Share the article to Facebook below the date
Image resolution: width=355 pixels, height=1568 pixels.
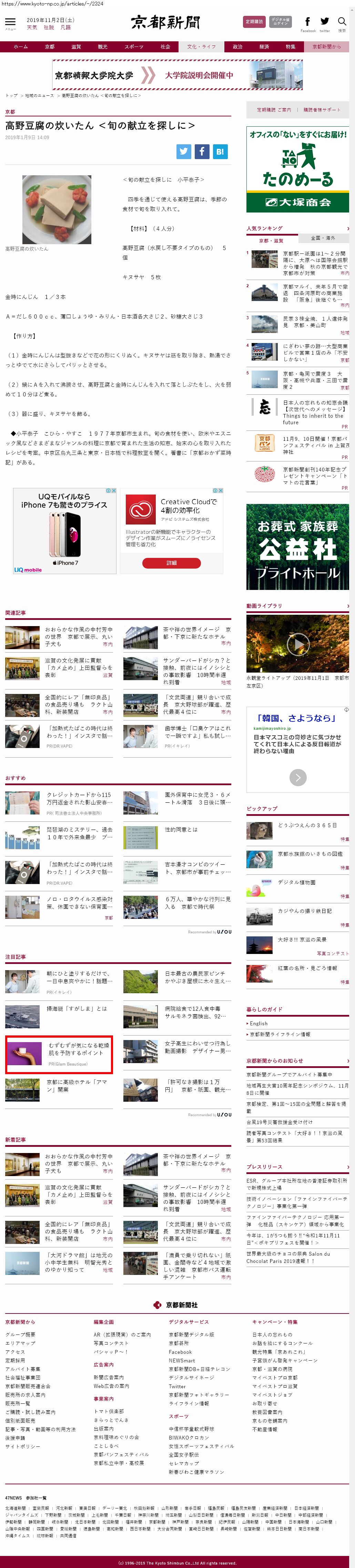click(x=202, y=152)
